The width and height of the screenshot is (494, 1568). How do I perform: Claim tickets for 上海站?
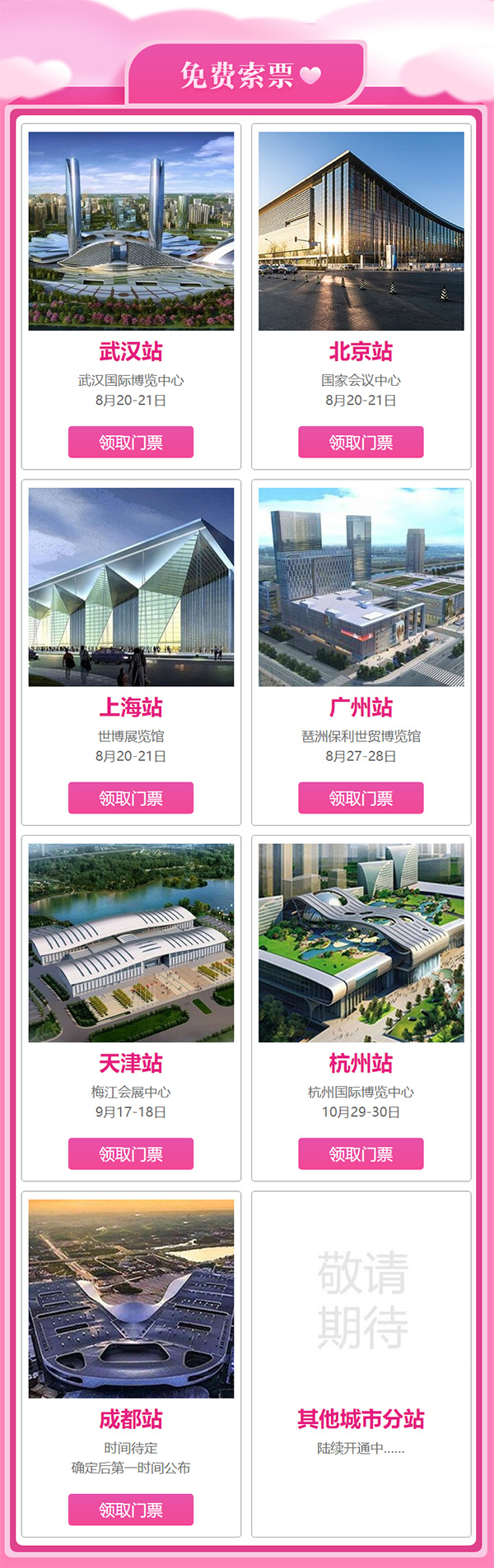click(x=131, y=798)
